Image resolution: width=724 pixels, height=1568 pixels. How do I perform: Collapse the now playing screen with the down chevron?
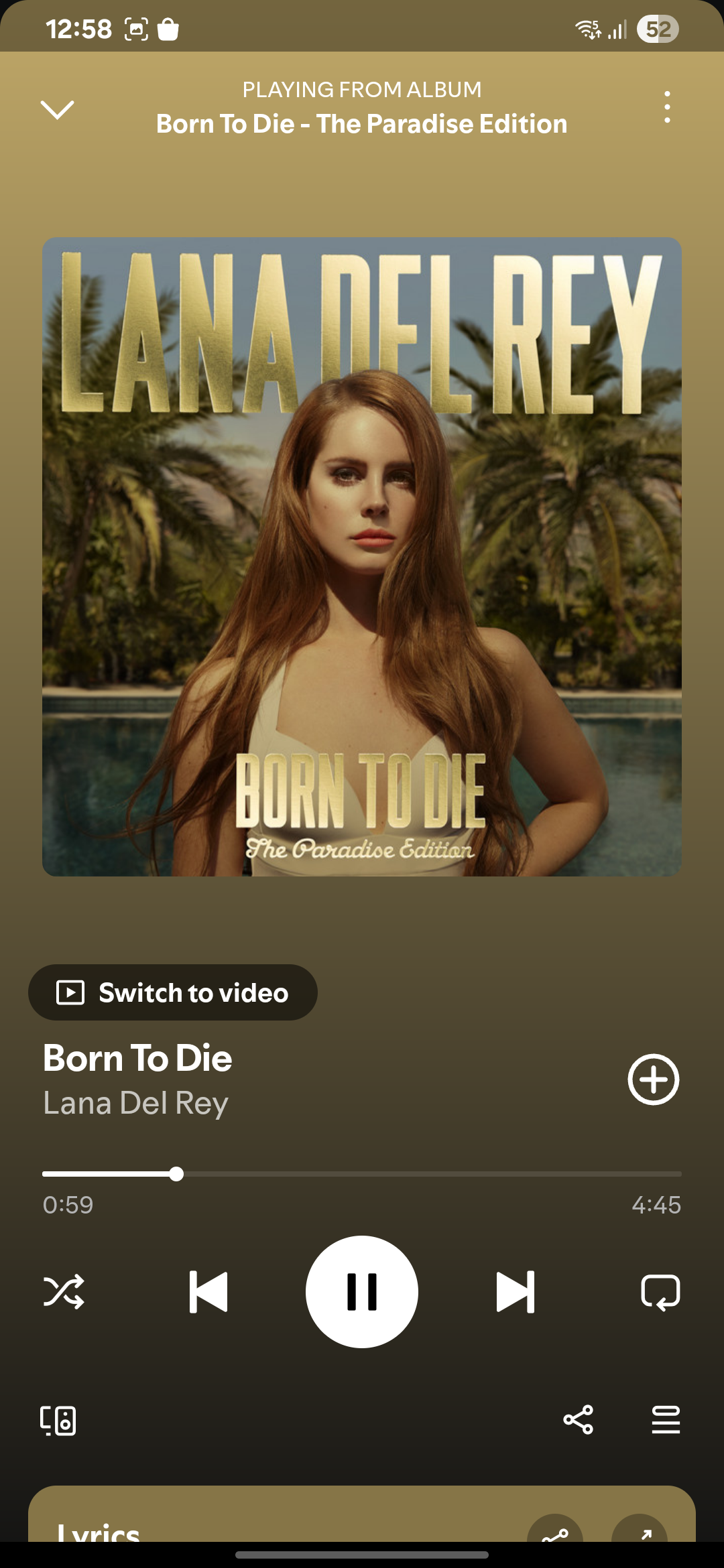point(57,109)
